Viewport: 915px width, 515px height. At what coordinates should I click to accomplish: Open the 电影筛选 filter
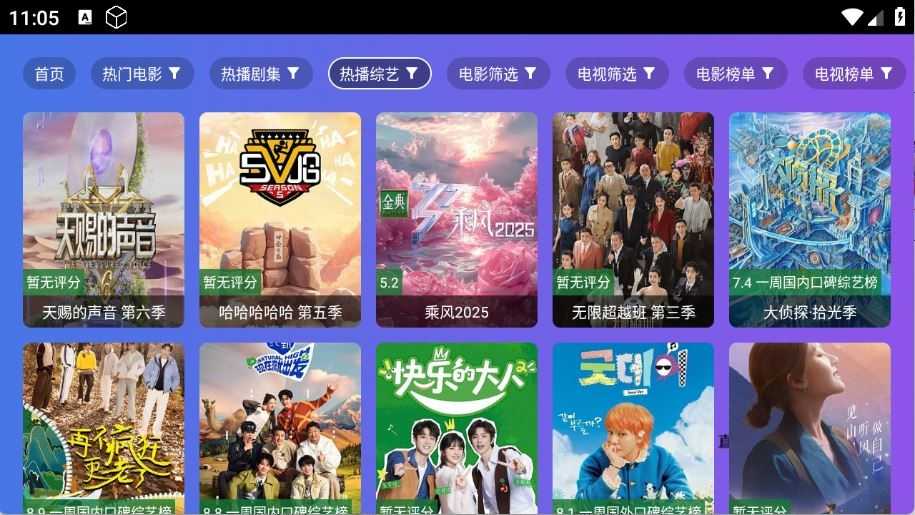[x=498, y=73]
